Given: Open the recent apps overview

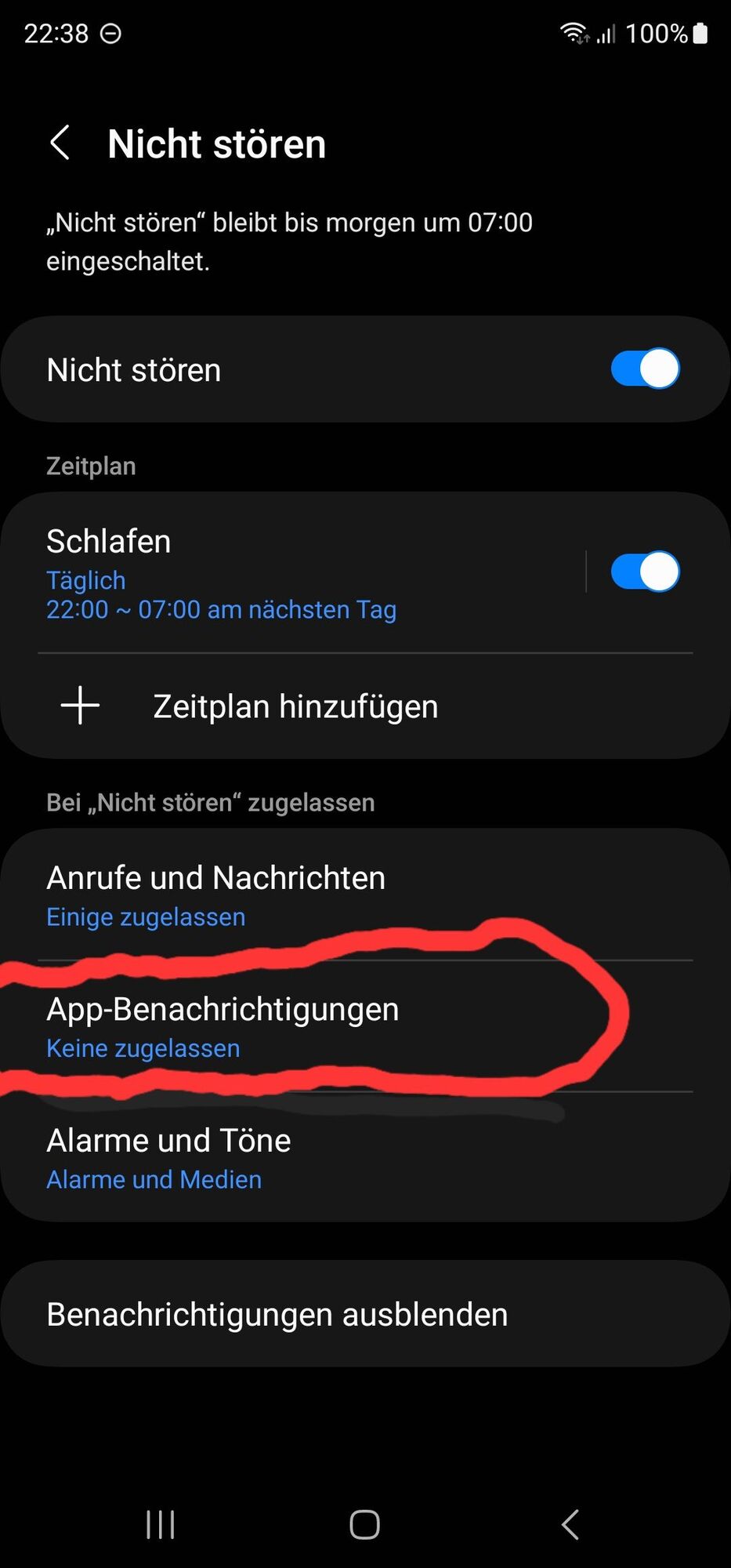Looking at the screenshot, I should 161,1525.
